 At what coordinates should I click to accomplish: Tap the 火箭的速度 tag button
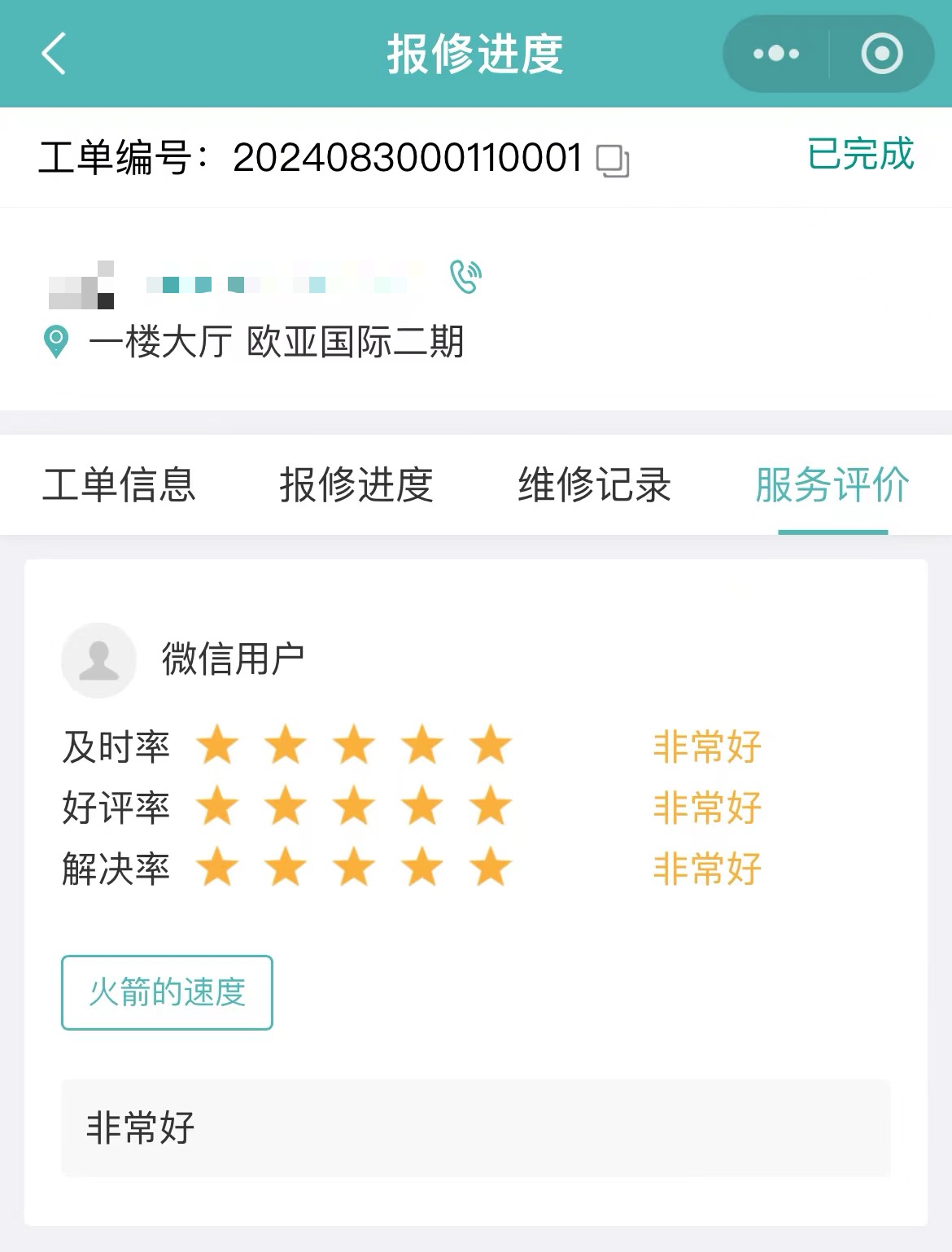click(x=166, y=992)
